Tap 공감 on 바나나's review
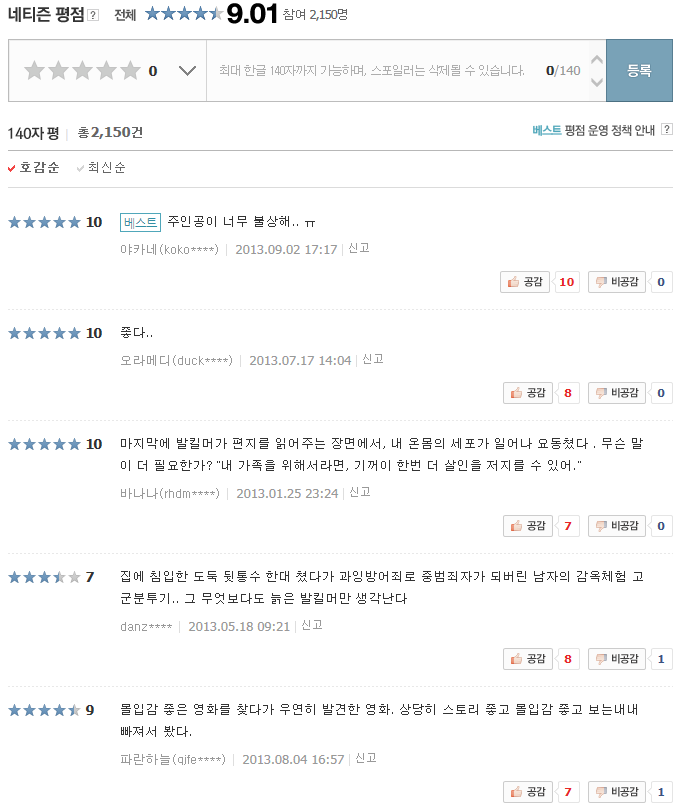 click(528, 526)
